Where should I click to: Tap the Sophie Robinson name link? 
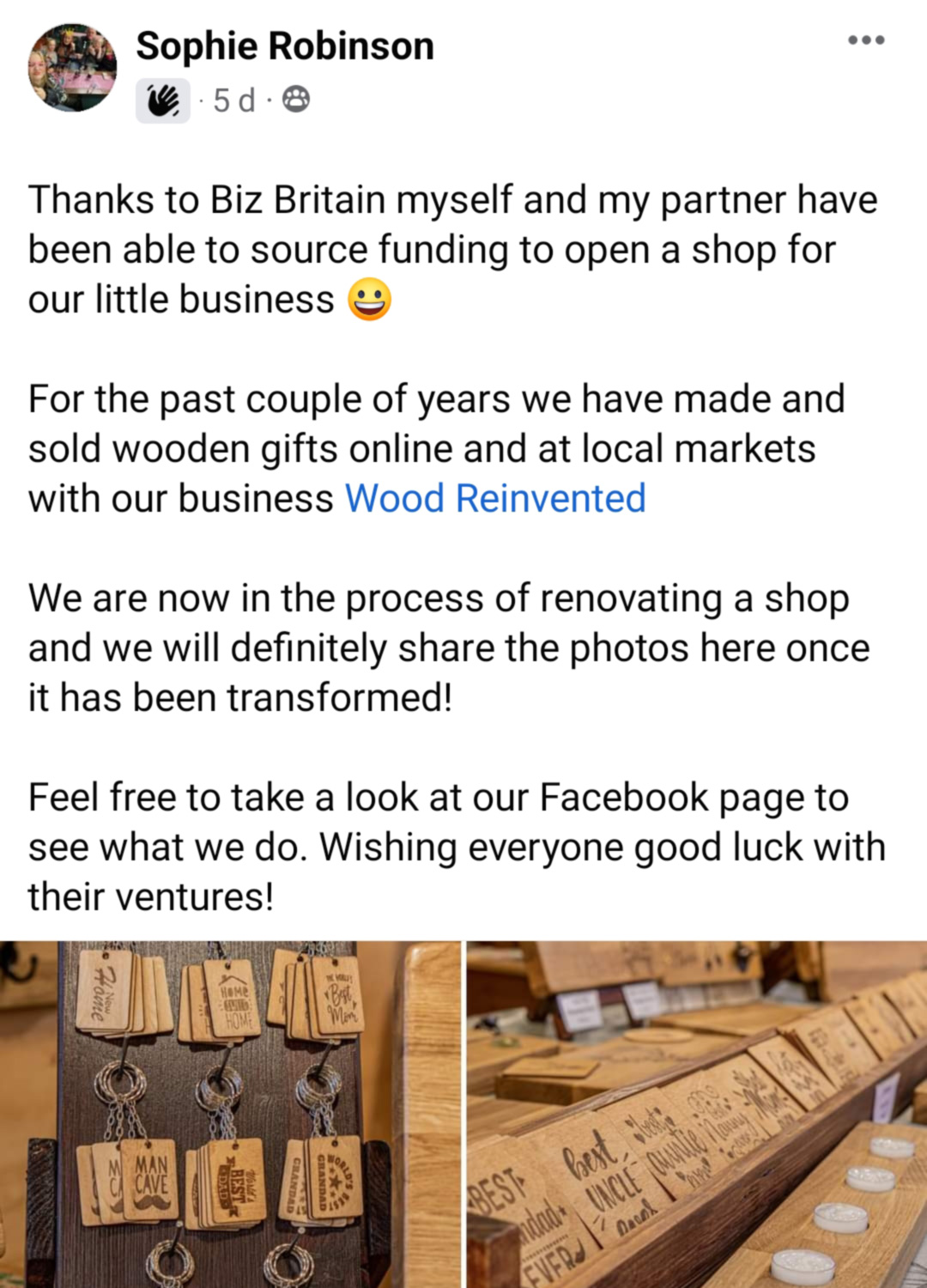tap(285, 46)
